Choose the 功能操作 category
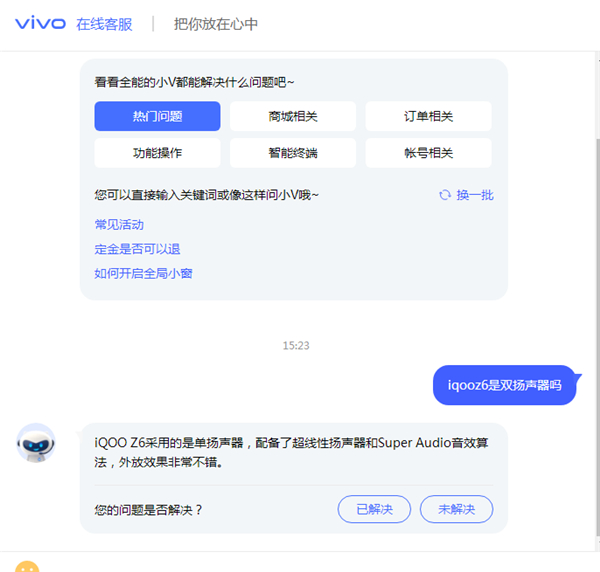Image resolution: width=600 pixels, height=572 pixels. click(x=157, y=153)
